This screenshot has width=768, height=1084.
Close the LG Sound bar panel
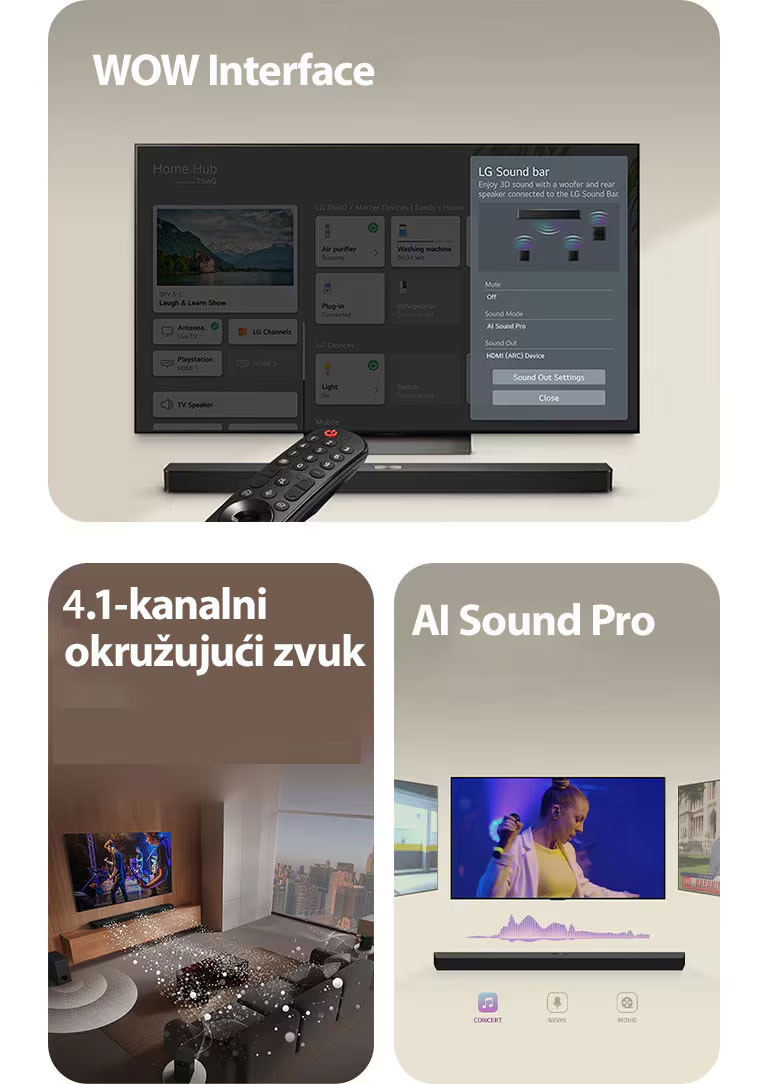coord(549,397)
